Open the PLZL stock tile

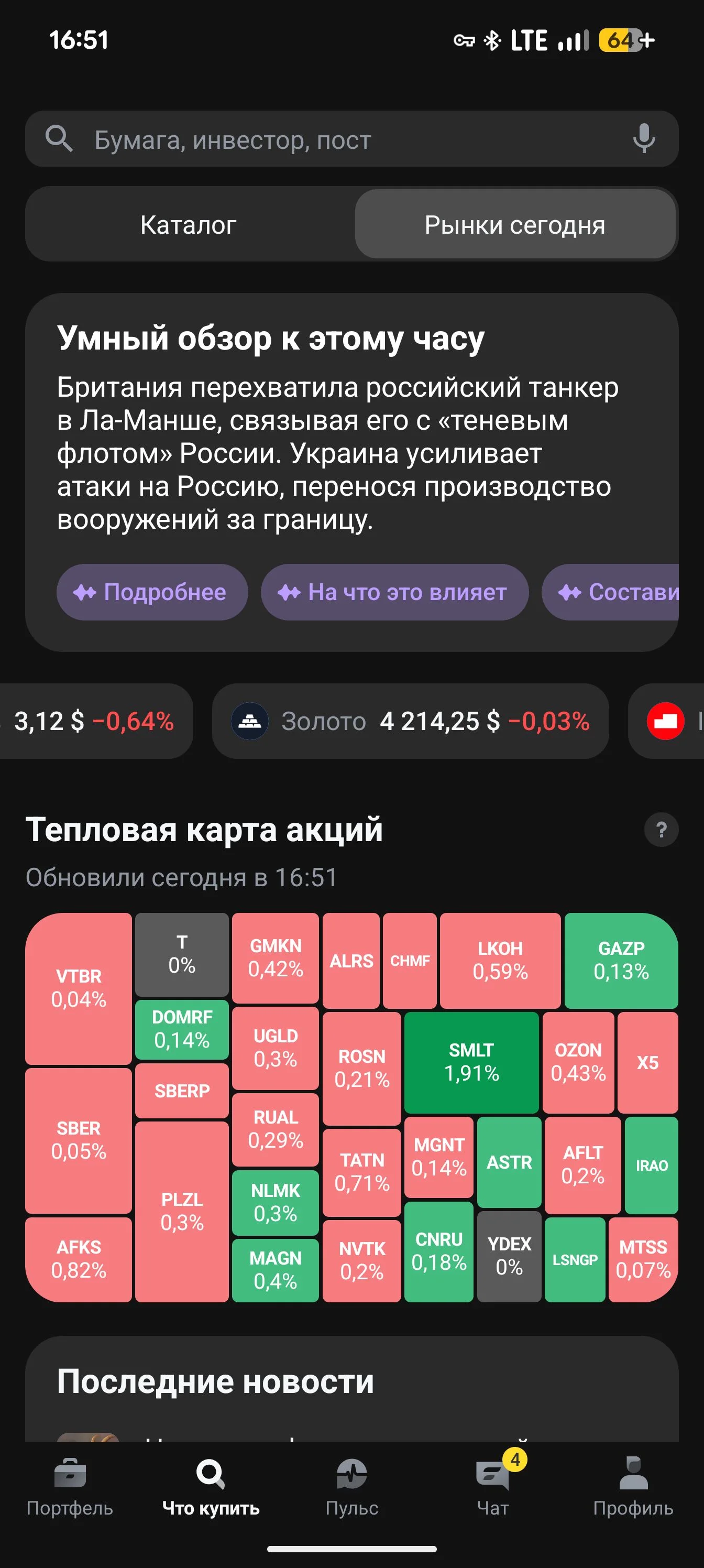pos(182,1211)
